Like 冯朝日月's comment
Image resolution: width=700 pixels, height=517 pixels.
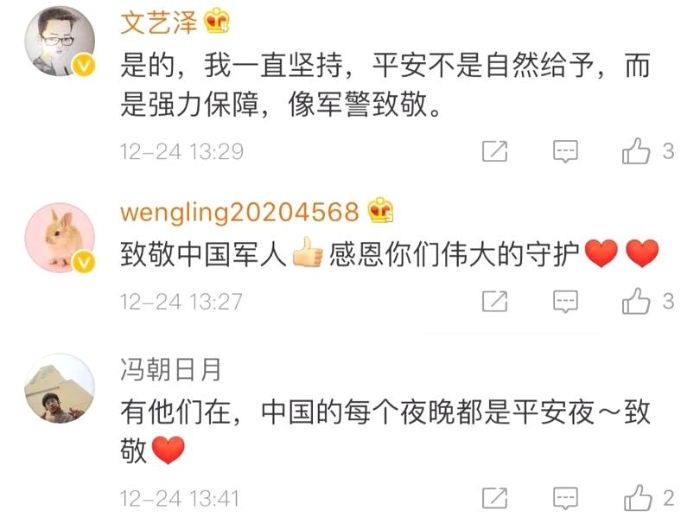[x=637, y=496]
